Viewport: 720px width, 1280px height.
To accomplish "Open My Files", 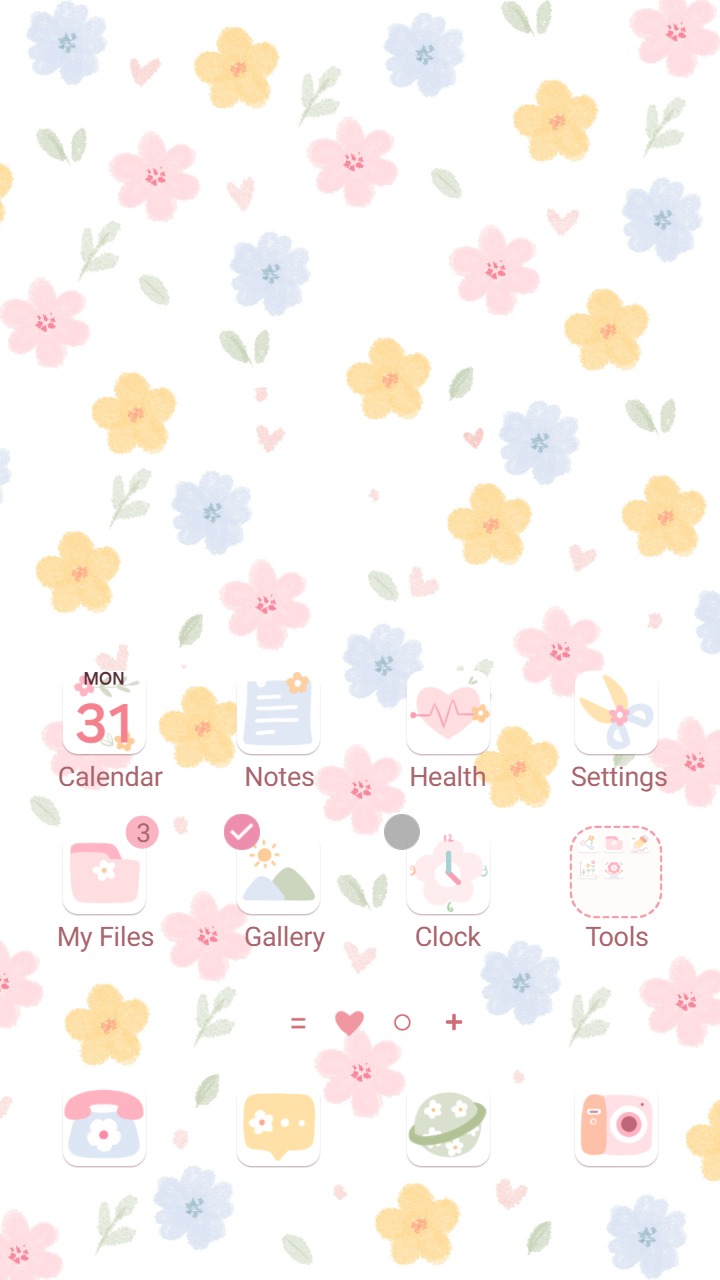I will (104, 872).
